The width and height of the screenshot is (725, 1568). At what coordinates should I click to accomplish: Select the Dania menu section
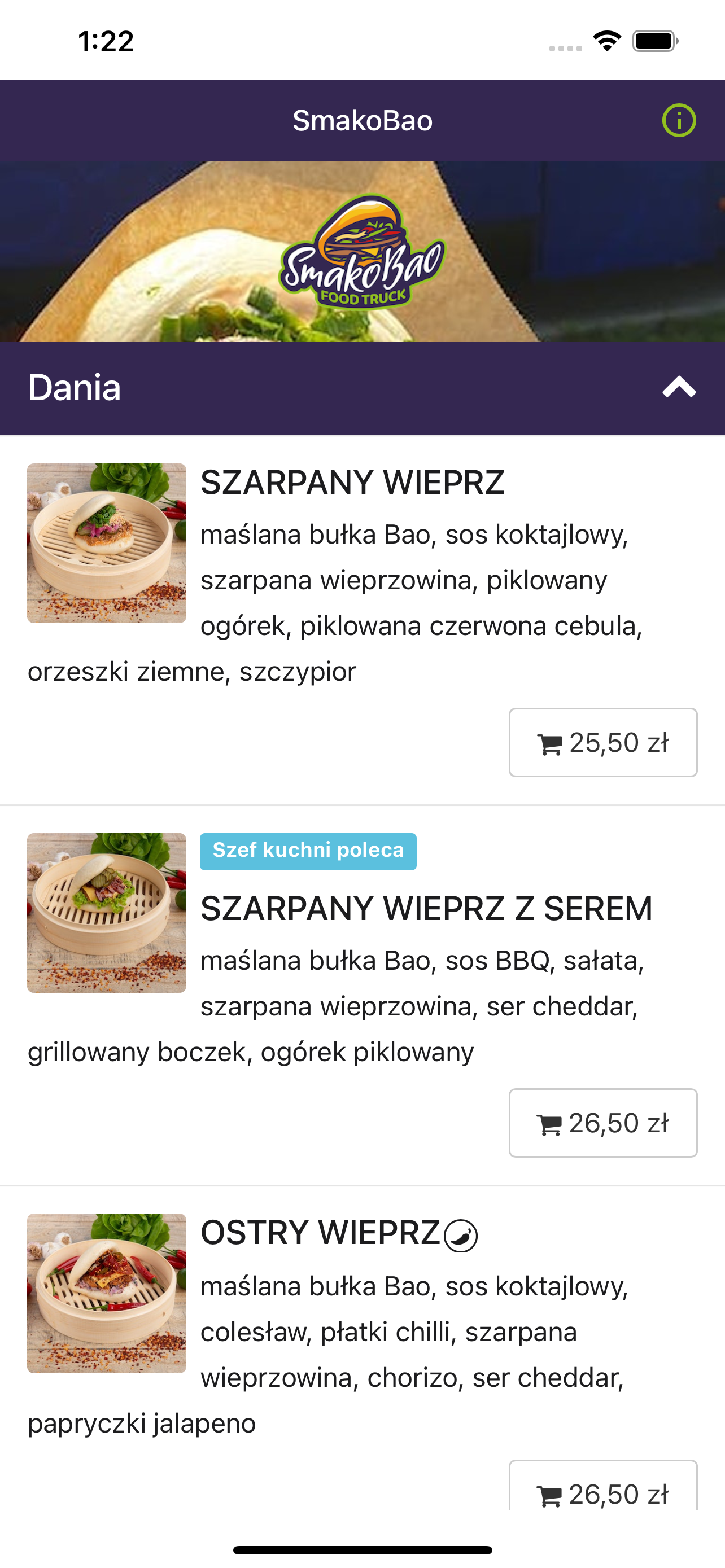[75, 388]
